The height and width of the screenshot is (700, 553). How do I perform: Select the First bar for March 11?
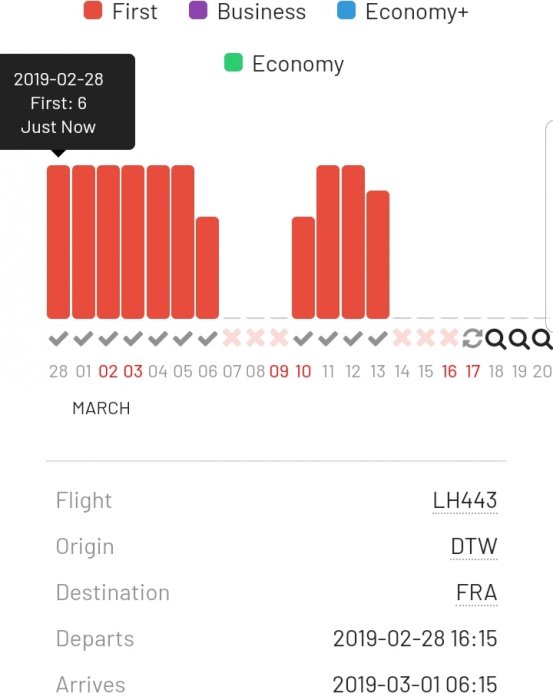pos(328,242)
